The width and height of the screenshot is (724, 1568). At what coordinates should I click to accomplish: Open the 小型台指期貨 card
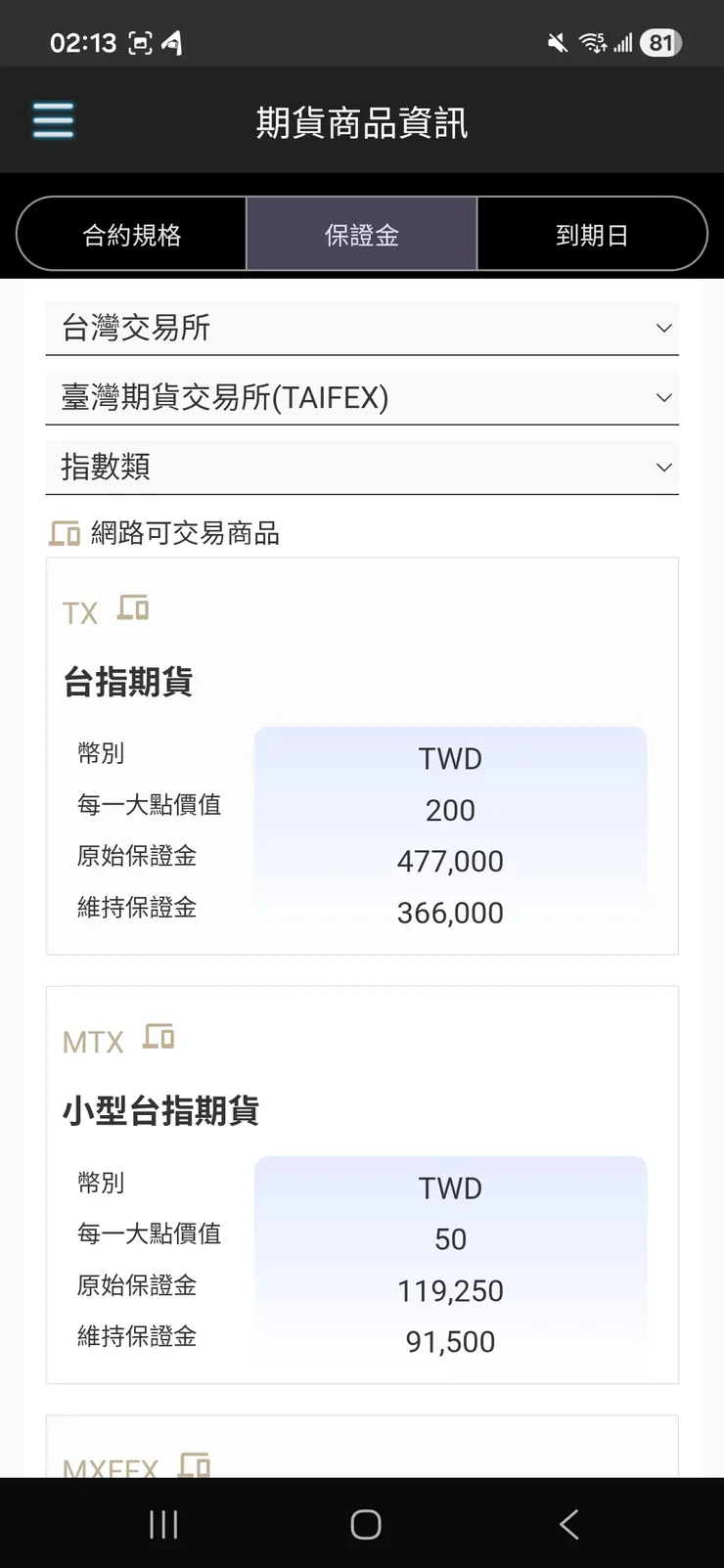[362, 1184]
